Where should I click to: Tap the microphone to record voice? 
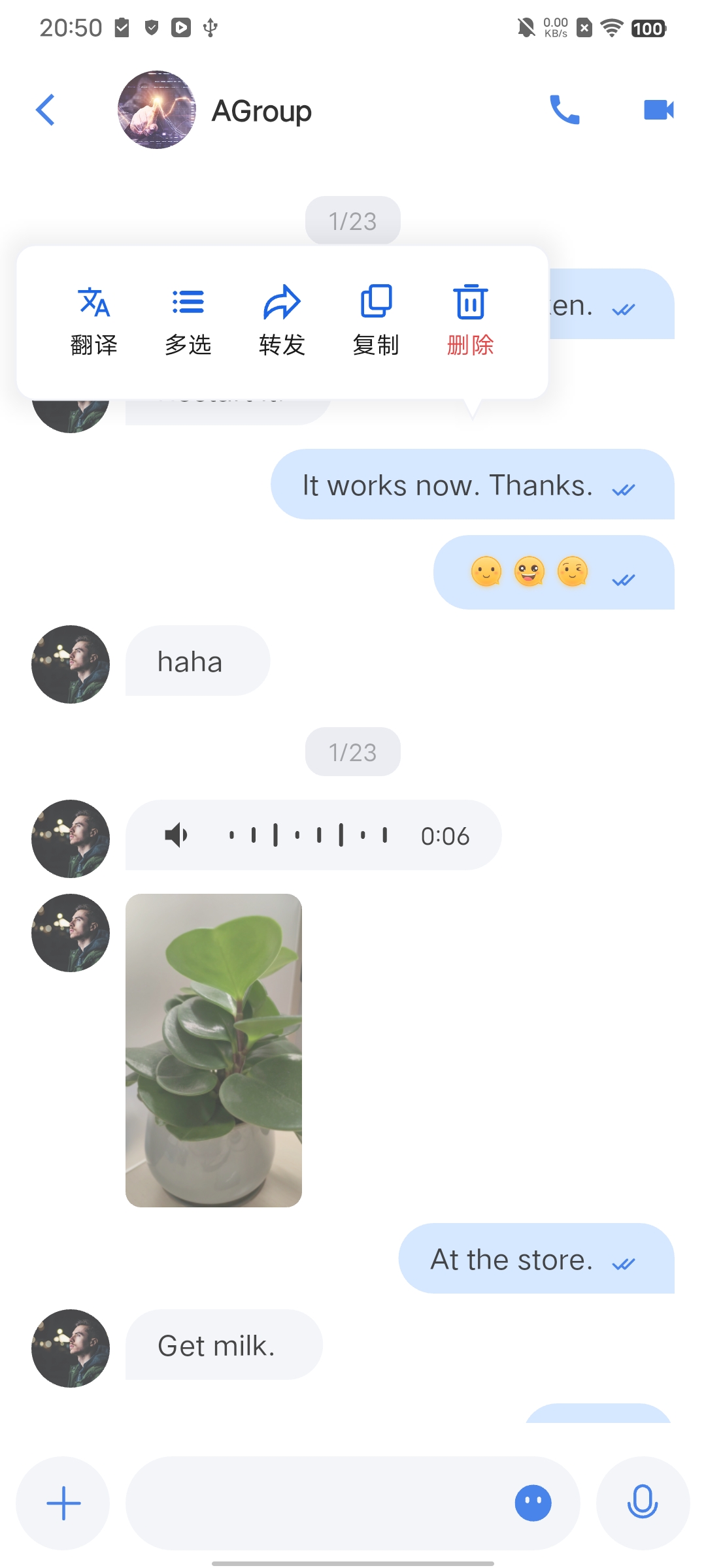[x=643, y=1503]
